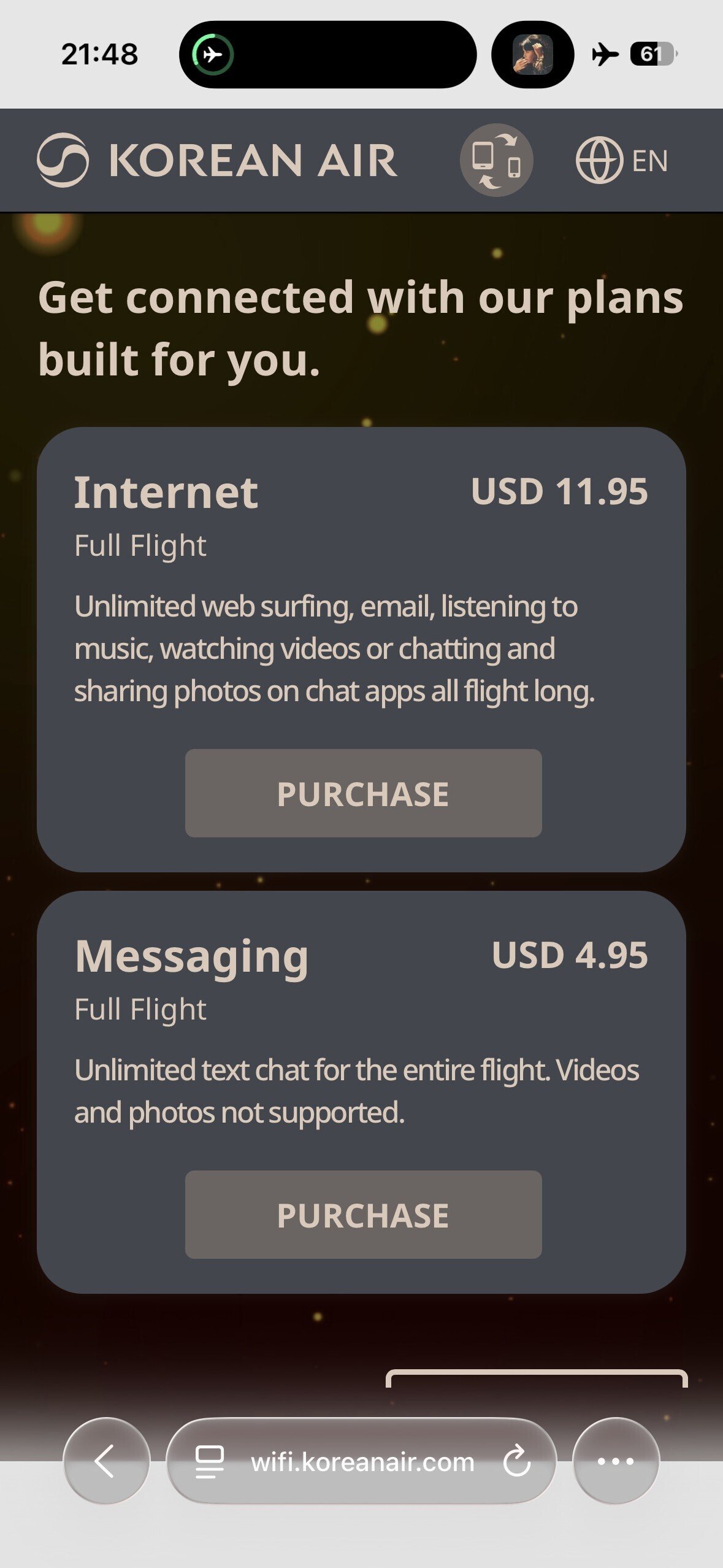Open the EN language selector
The width and height of the screenshot is (723, 1568).
(621, 161)
